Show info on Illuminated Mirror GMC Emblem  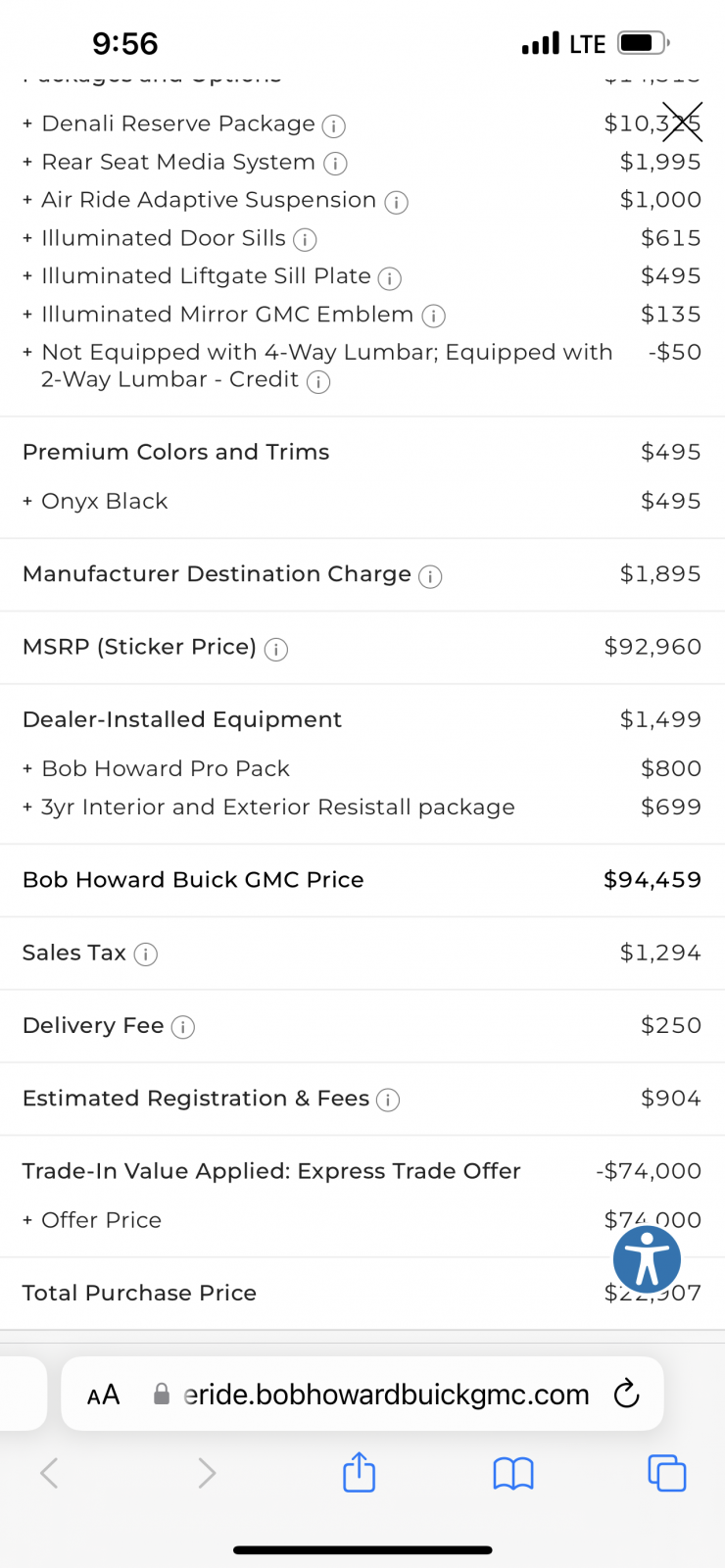(433, 317)
